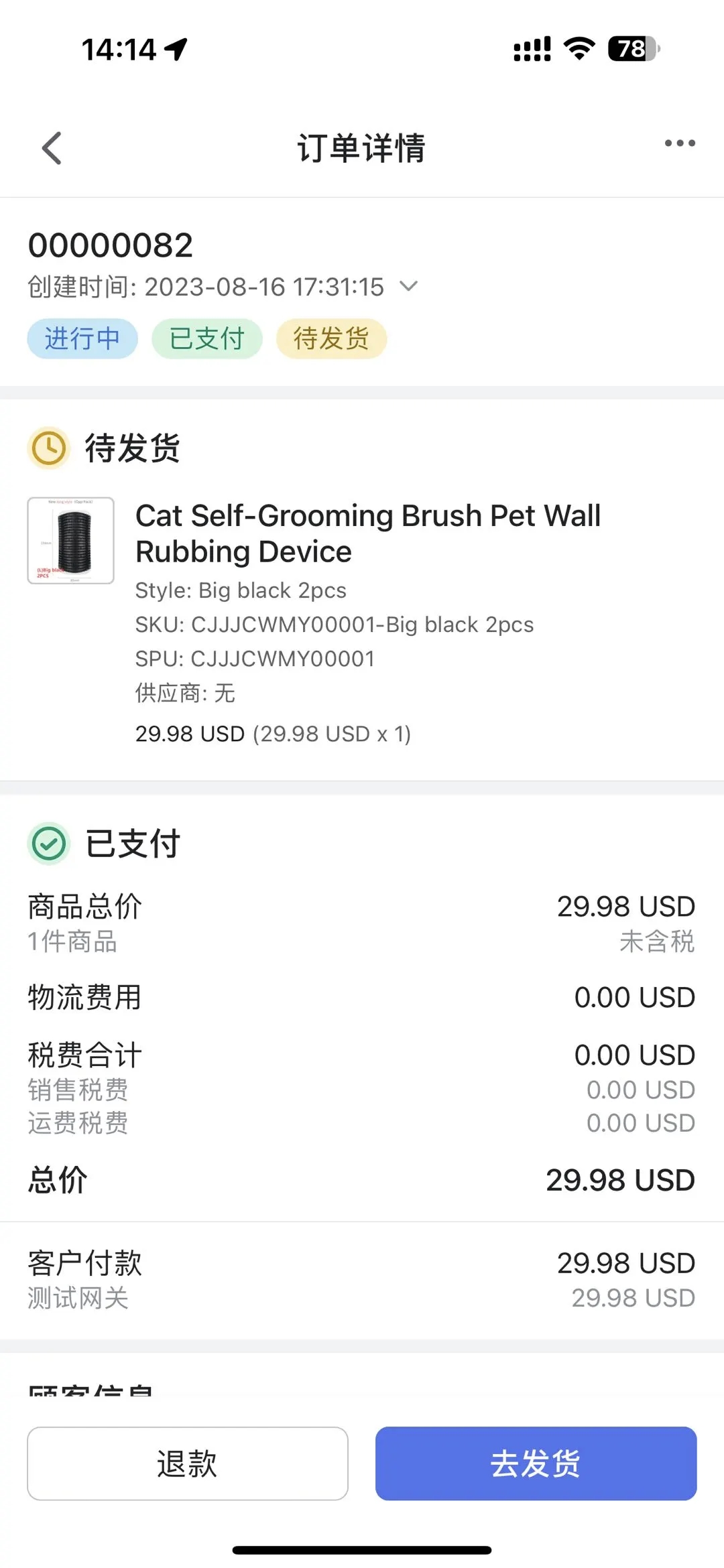Viewport: 724px width, 1568px height.
Task: Expand the creation time chevron
Action: [408, 286]
